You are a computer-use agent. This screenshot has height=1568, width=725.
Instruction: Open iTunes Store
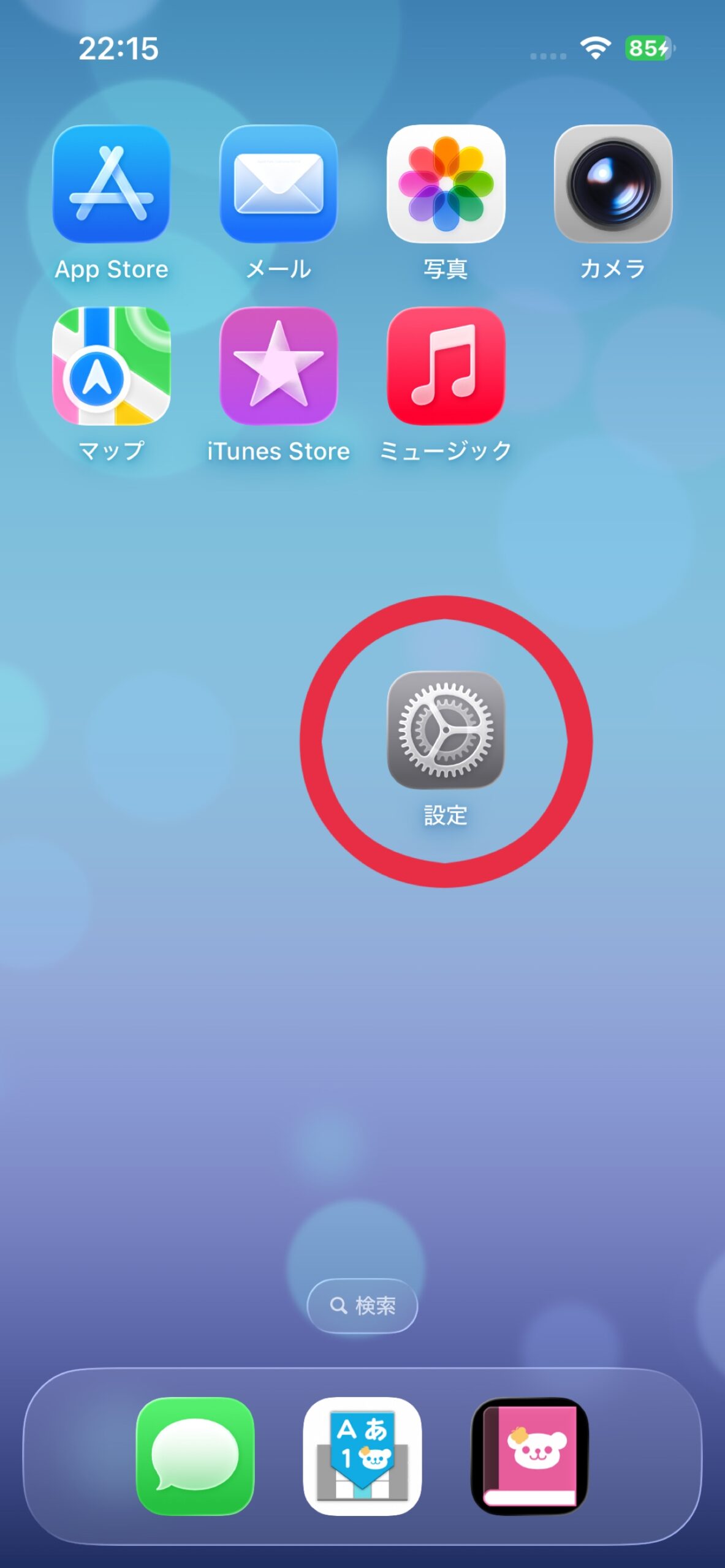[x=279, y=366]
